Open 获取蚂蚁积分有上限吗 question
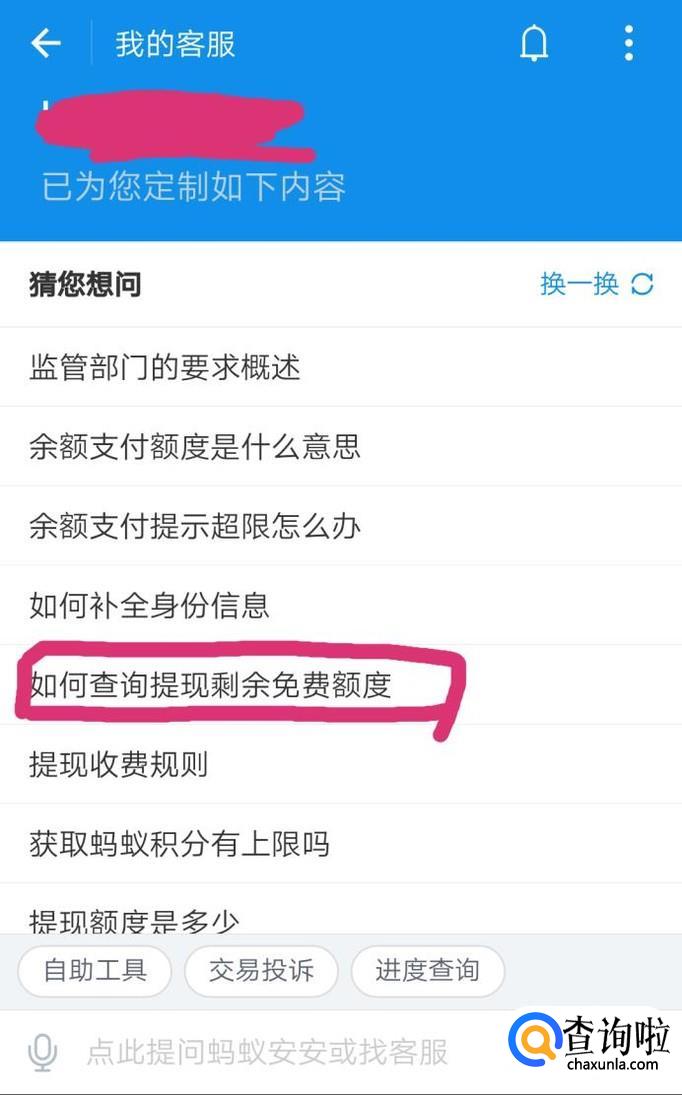The height and width of the screenshot is (1095, 682). [341, 844]
